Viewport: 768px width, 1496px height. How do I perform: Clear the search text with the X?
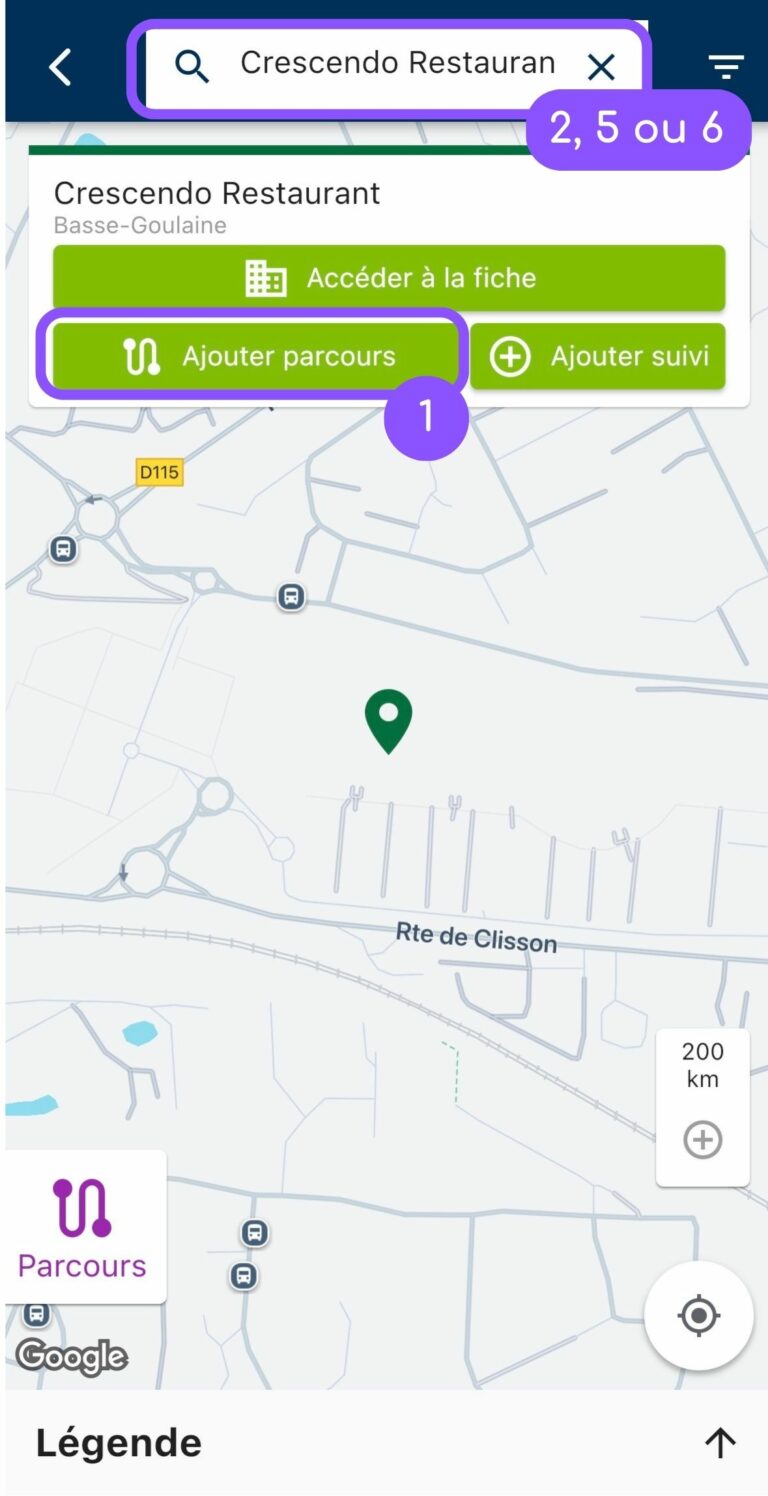(x=601, y=67)
